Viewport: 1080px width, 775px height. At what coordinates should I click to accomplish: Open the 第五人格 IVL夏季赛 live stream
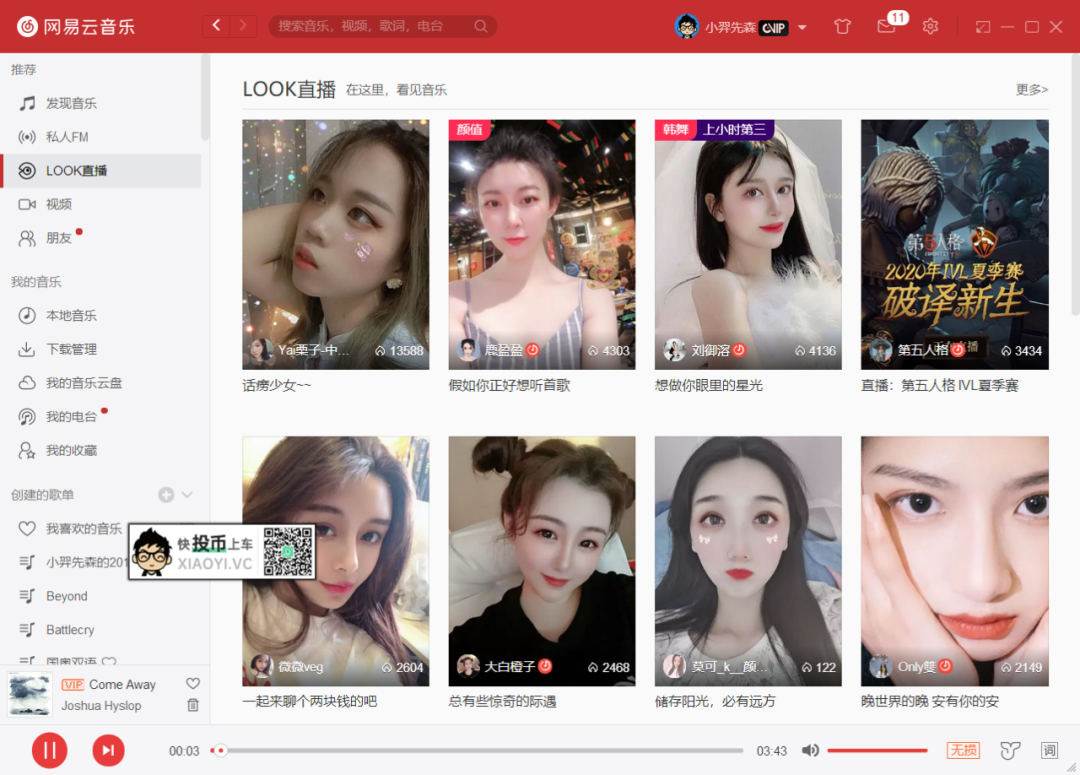954,245
